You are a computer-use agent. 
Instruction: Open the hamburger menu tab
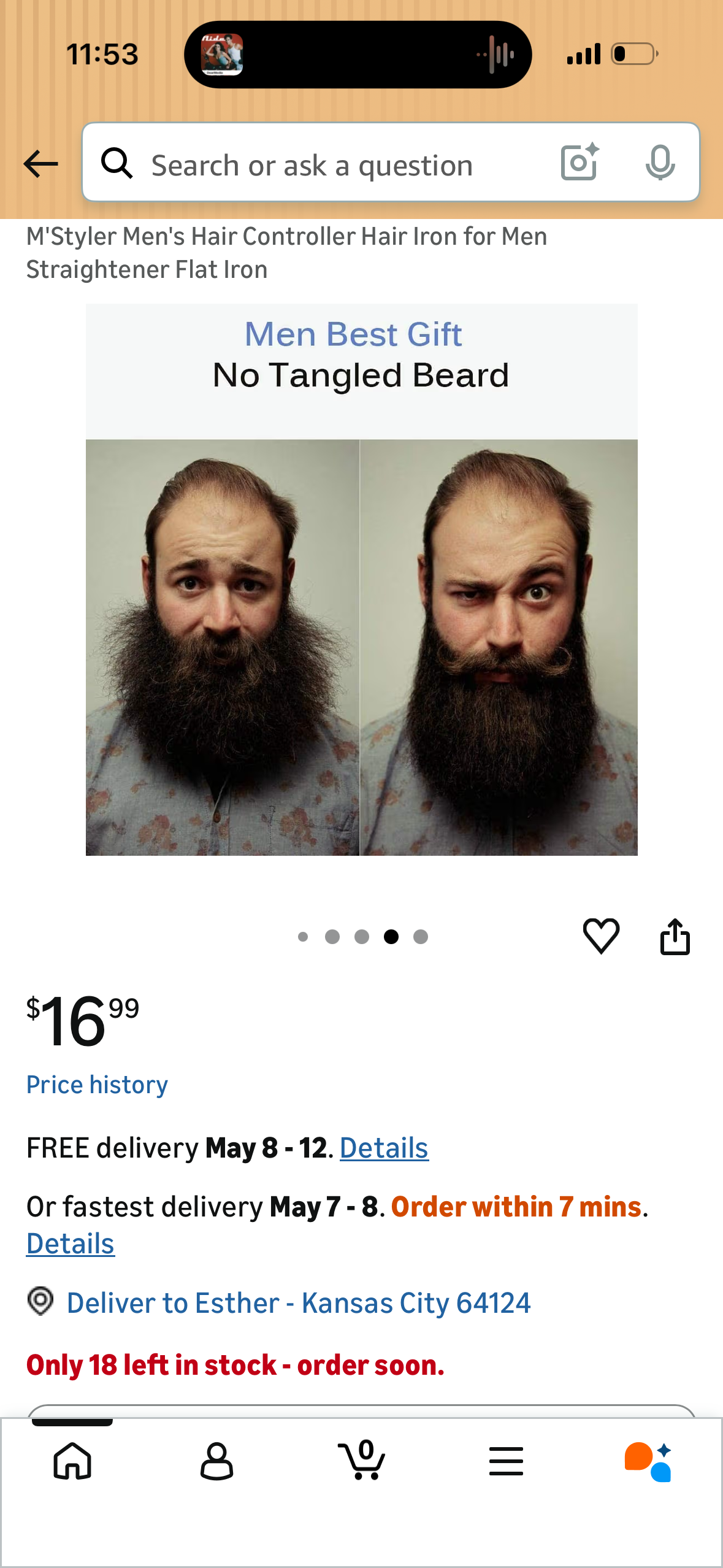tap(506, 1461)
